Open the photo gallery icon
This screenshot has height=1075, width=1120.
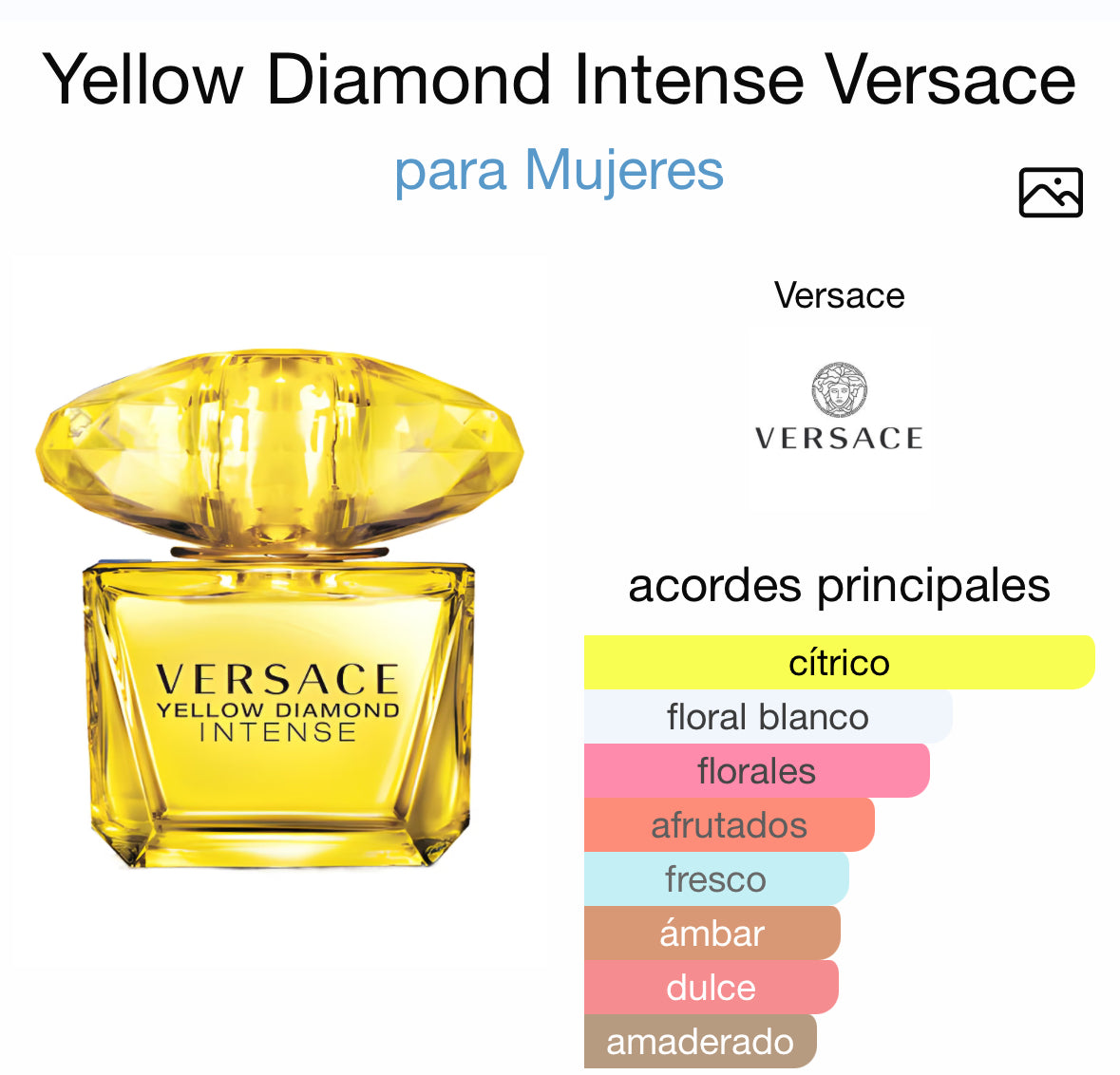point(1050,193)
